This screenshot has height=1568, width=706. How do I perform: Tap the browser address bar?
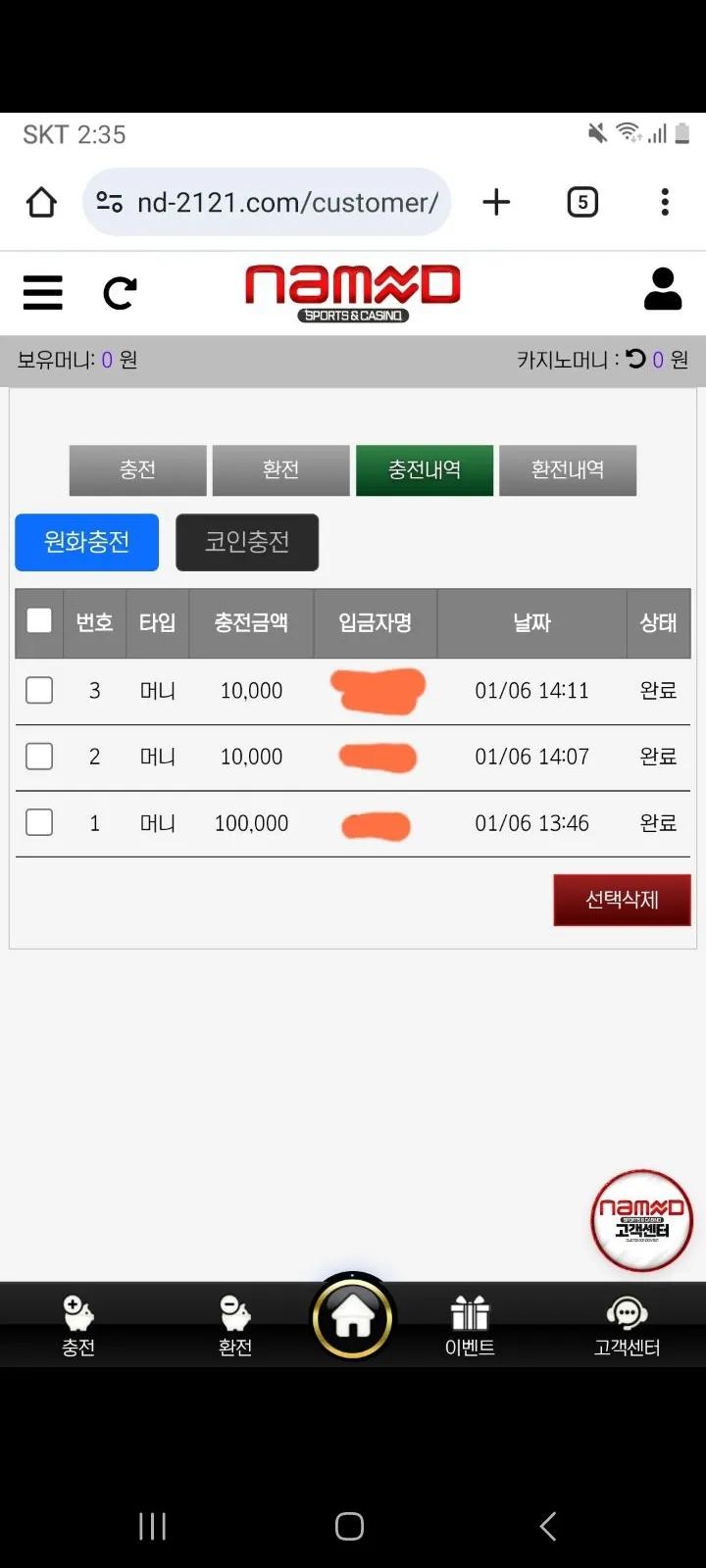[x=267, y=202]
